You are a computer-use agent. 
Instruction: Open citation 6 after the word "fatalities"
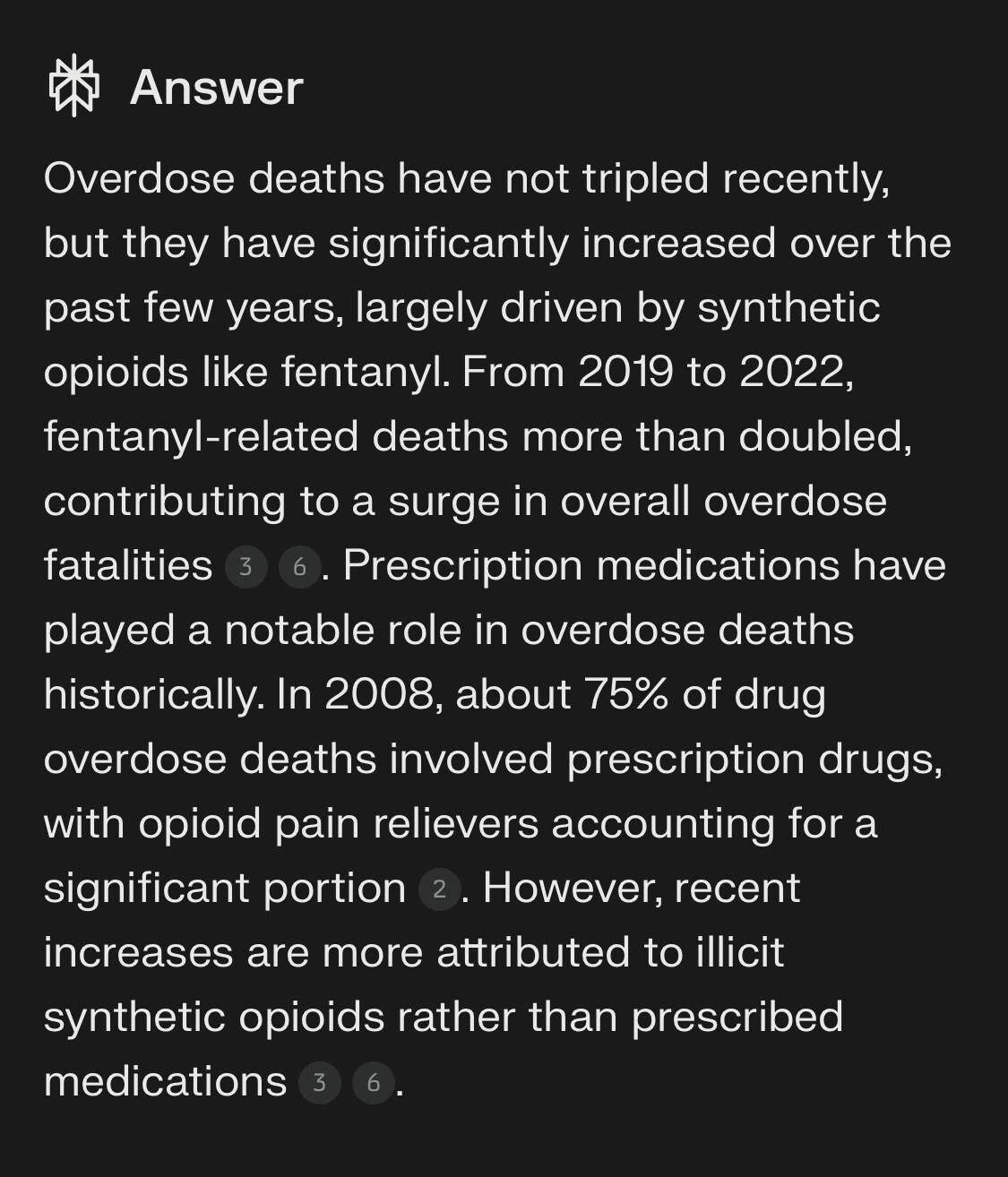(x=299, y=567)
